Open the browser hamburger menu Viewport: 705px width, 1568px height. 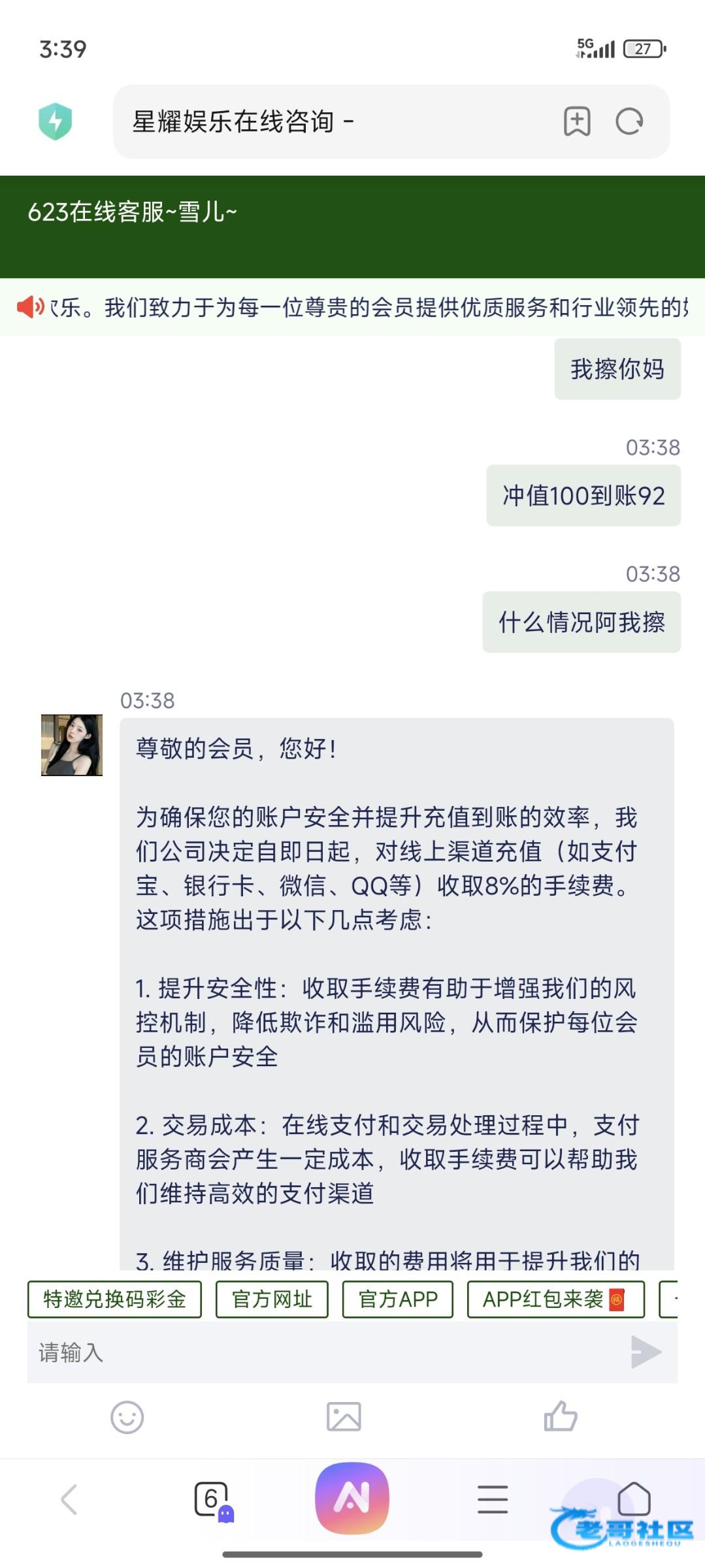(x=493, y=1499)
